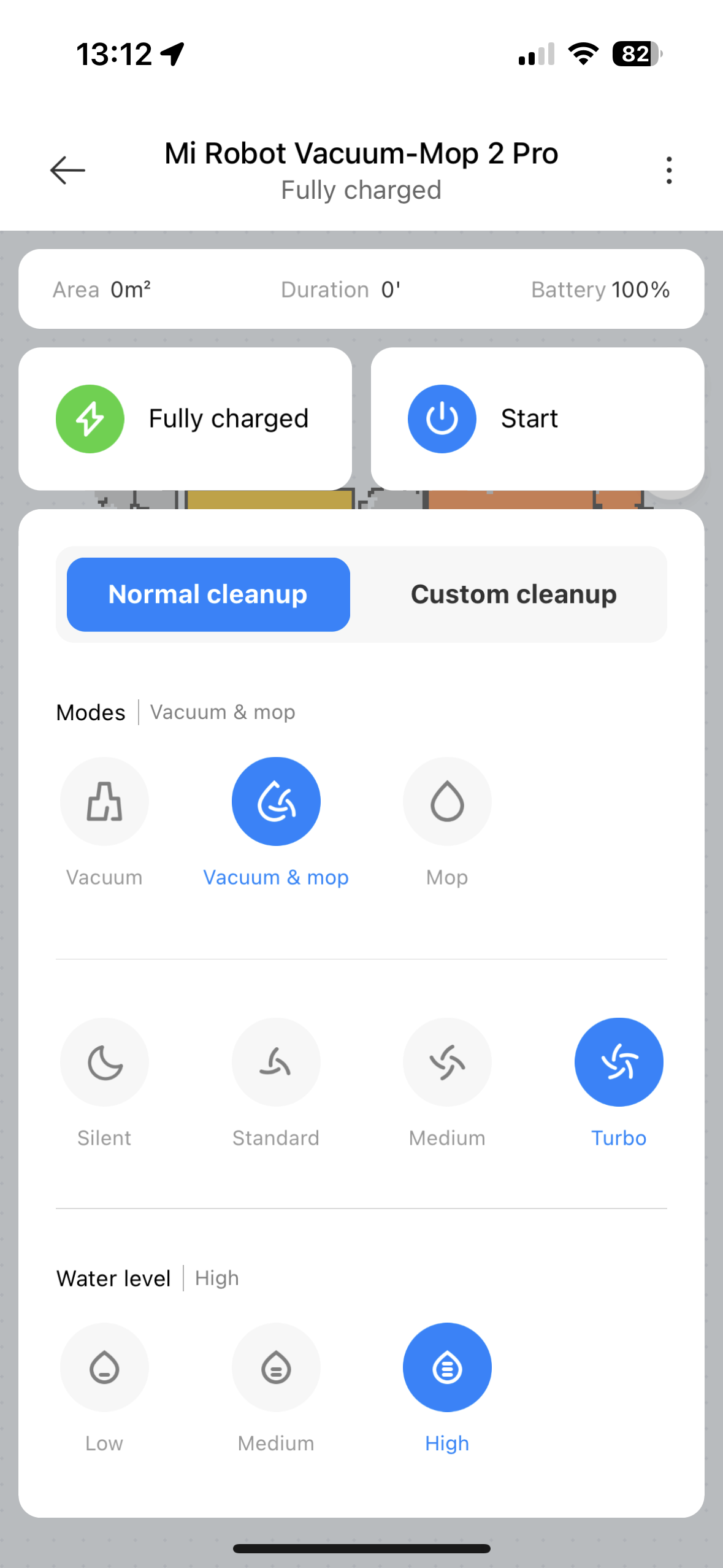Go back using the arrow icon
723x1568 pixels.
point(67,170)
